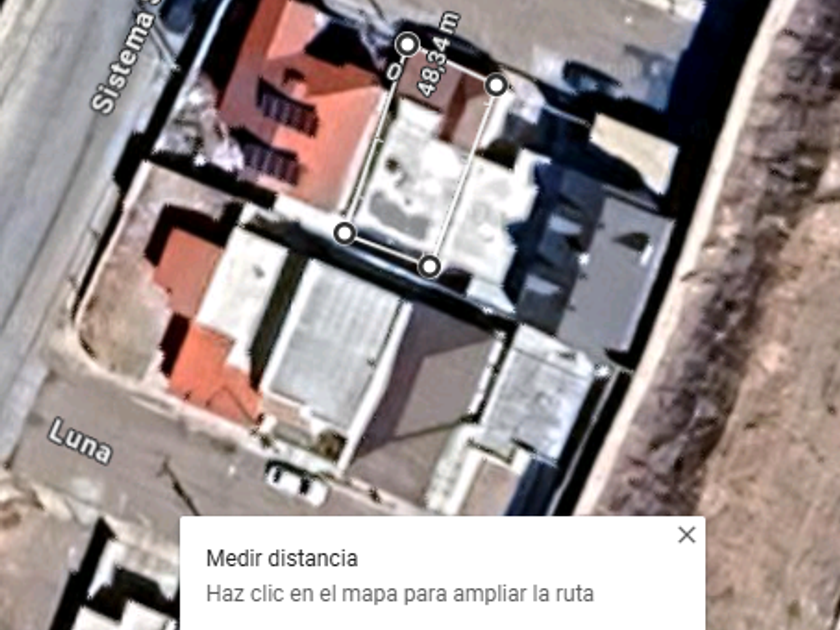The width and height of the screenshot is (840, 630).
Task: Close the Medir distancia panel
Action: pyautogui.click(x=686, y=535)
